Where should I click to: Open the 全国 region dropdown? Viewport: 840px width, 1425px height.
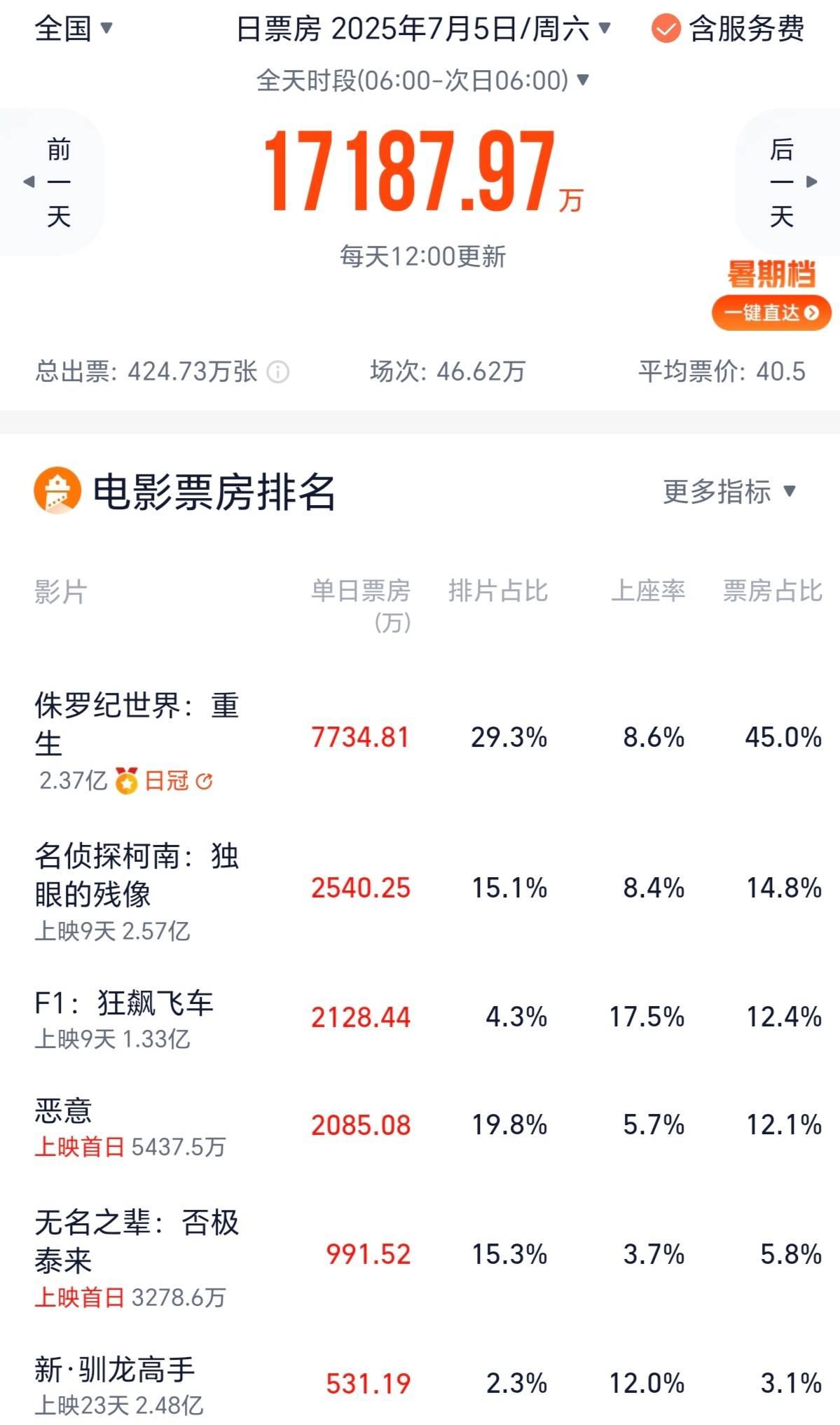(74, 29)
